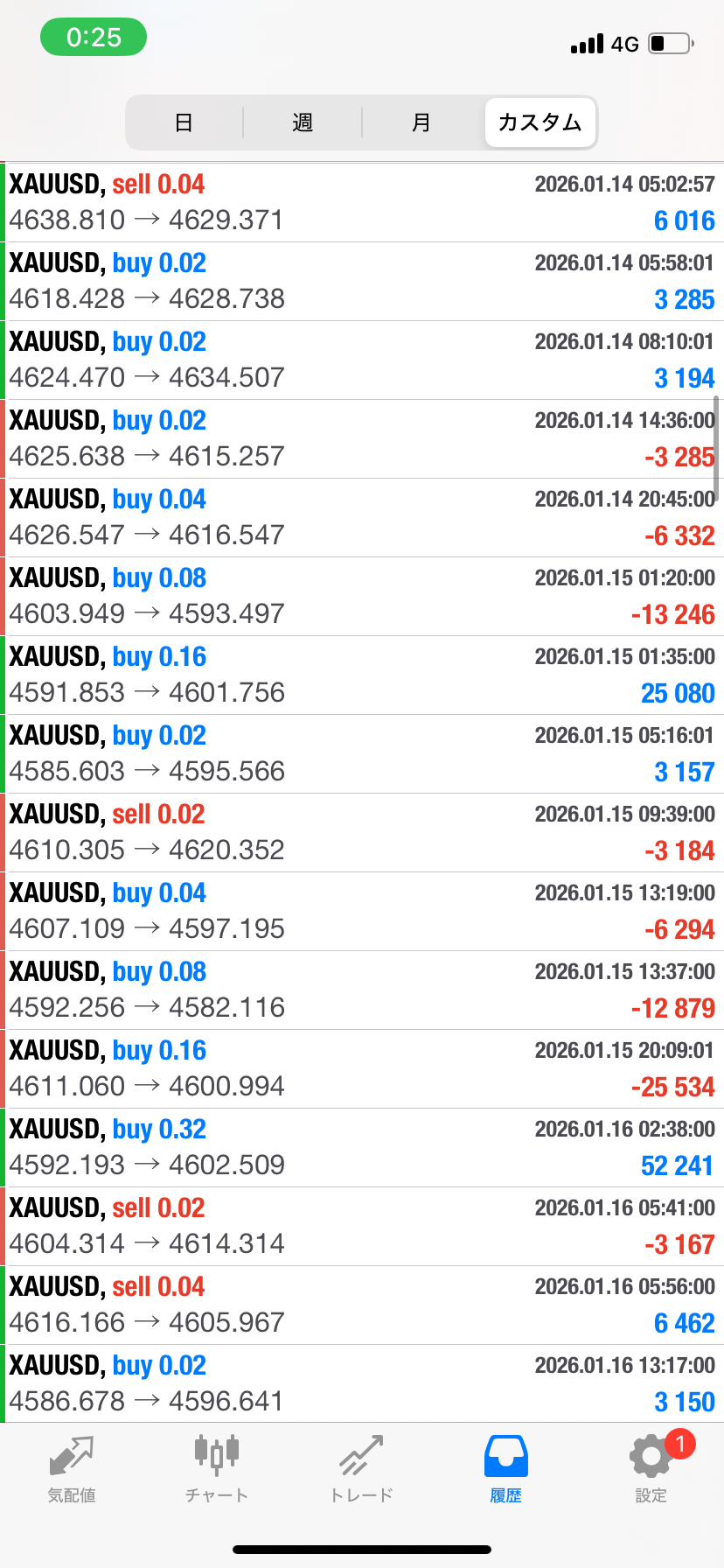Switch to the 日 (day) period

pyautogui.click(x=184, y=122)
